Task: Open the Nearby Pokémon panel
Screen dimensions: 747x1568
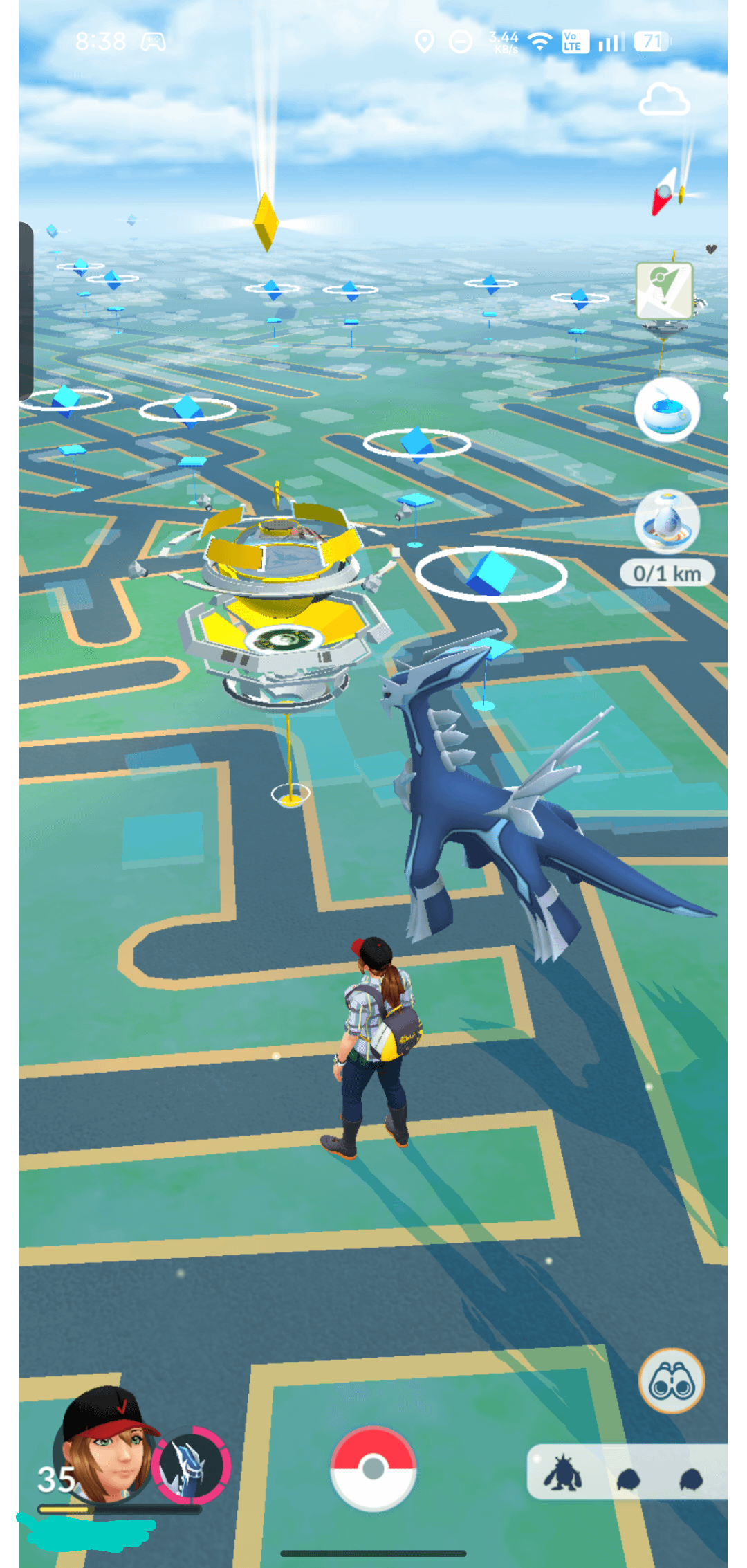Action: tap(626, 1473)
